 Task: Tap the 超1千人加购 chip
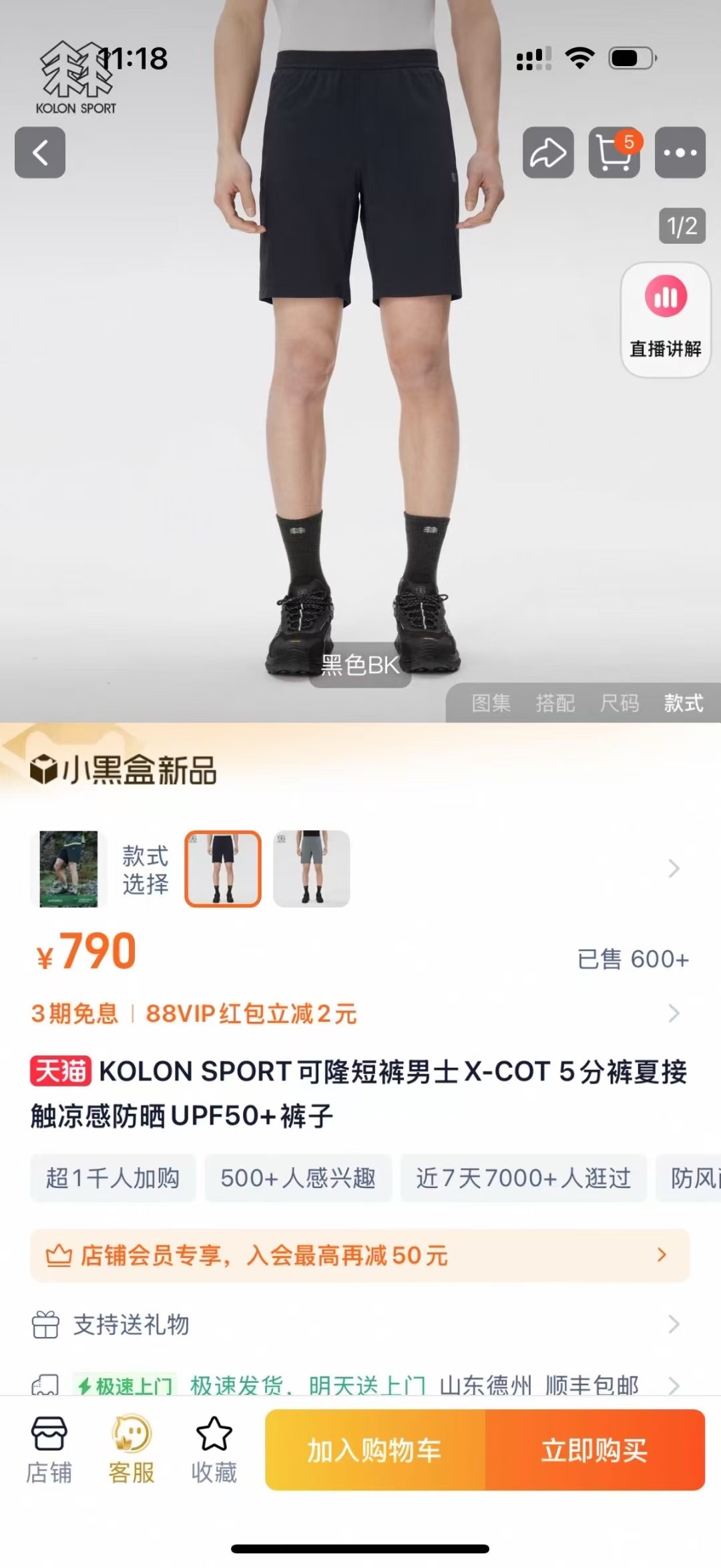pyautogui.click(x=113, y=1178)
